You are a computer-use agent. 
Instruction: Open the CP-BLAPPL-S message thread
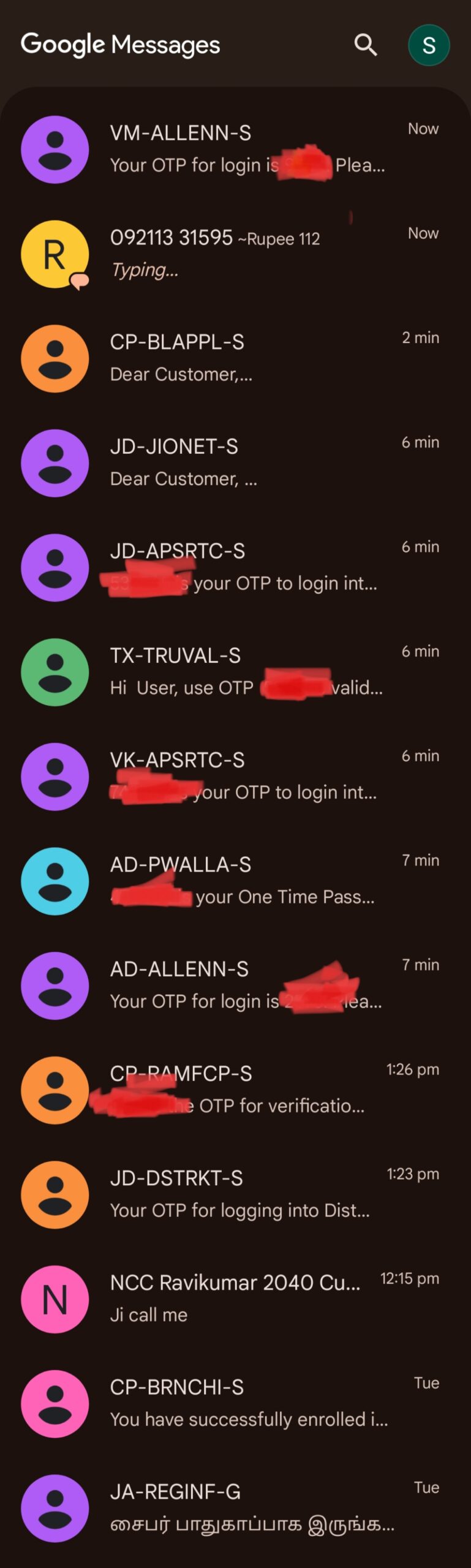click(x=245, y=358)
